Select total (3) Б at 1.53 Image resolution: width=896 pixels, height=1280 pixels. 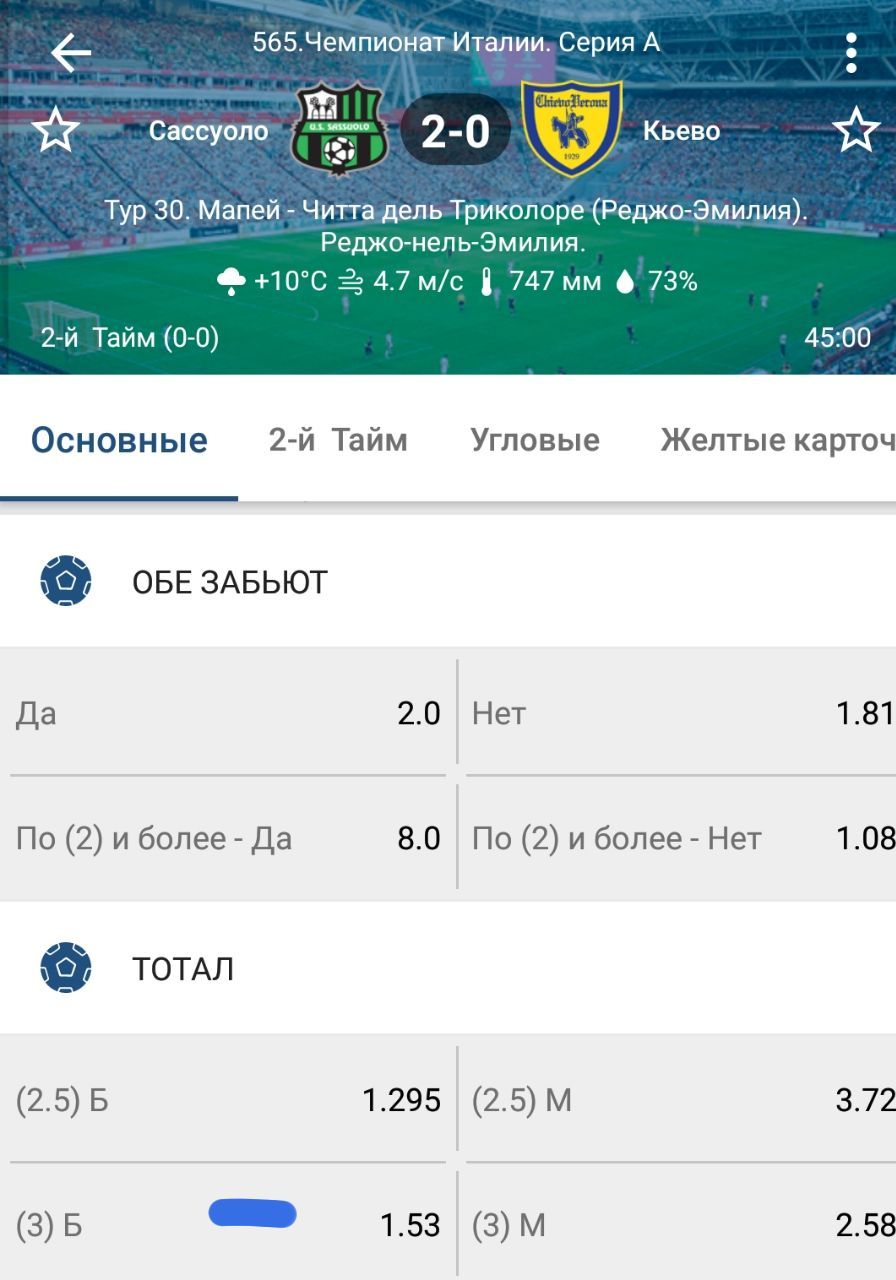(228, 1225)
